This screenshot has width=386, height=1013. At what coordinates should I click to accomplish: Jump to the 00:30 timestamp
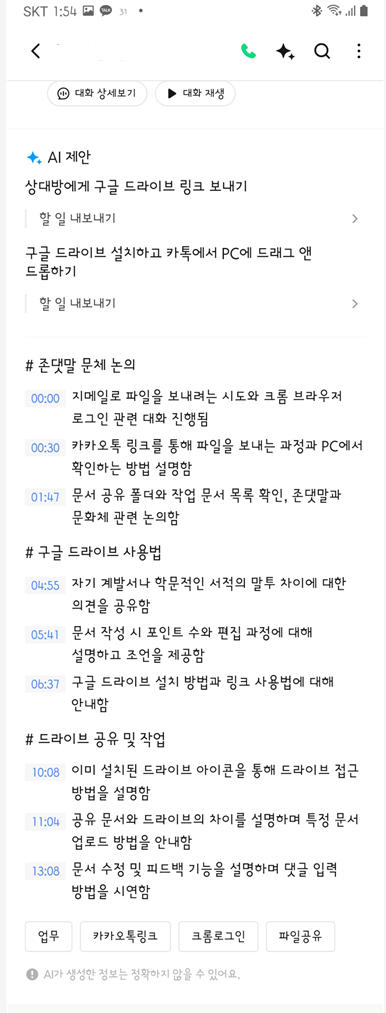[x=45, y=448]
